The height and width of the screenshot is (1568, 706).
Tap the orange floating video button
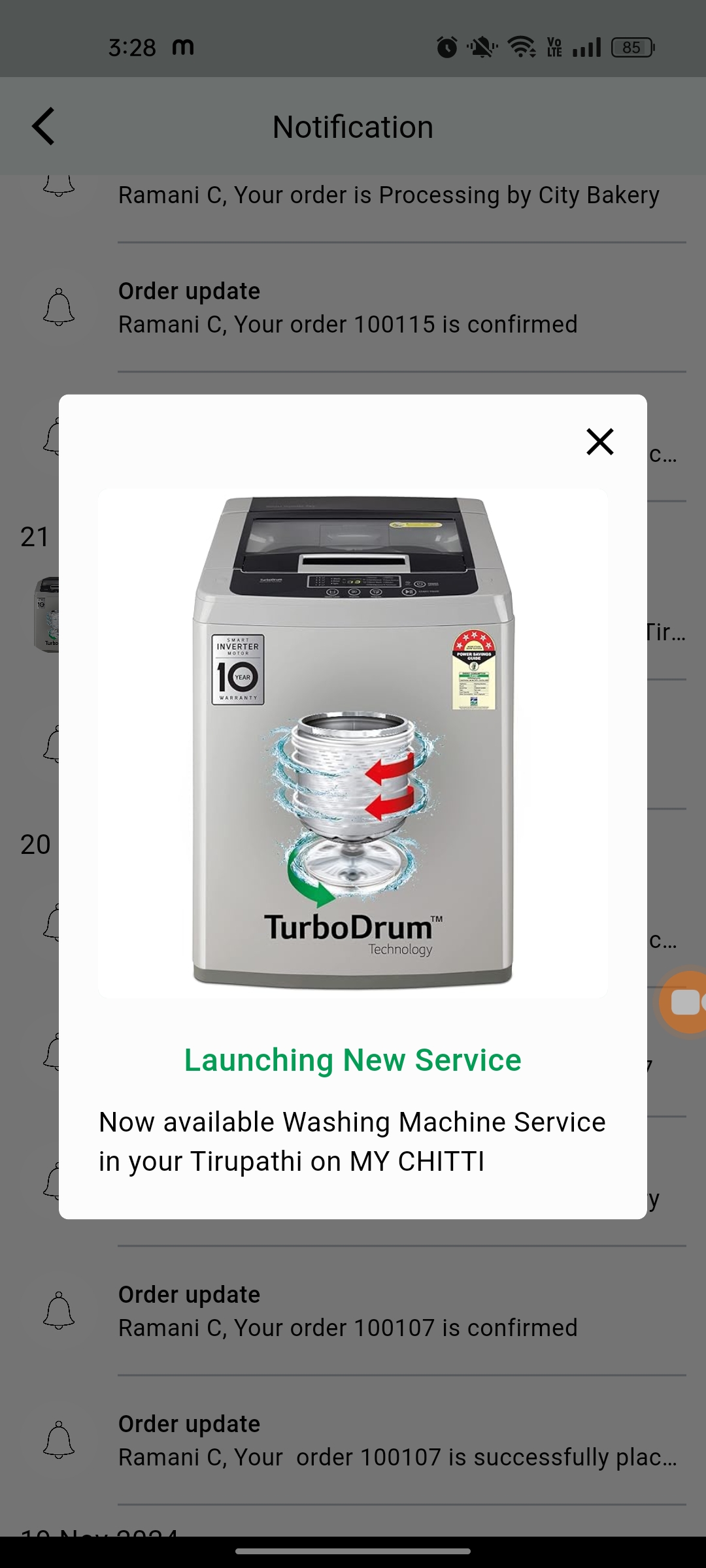coord(684,1002)
